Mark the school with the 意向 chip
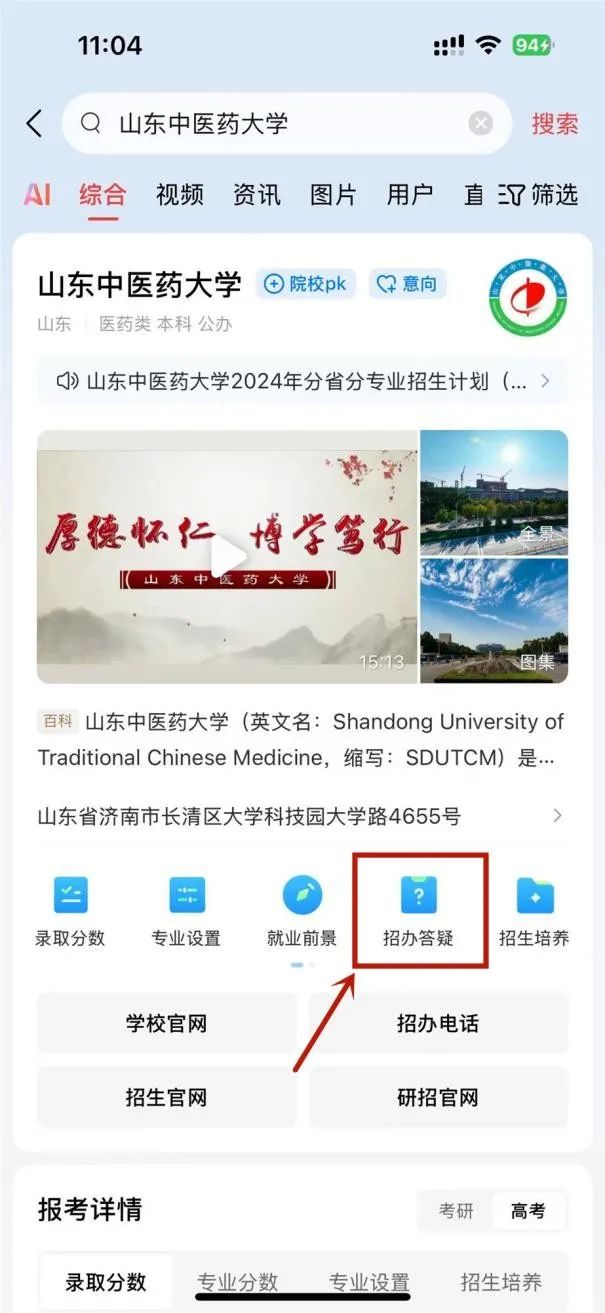605x1313 pixels. pos(407,284)
